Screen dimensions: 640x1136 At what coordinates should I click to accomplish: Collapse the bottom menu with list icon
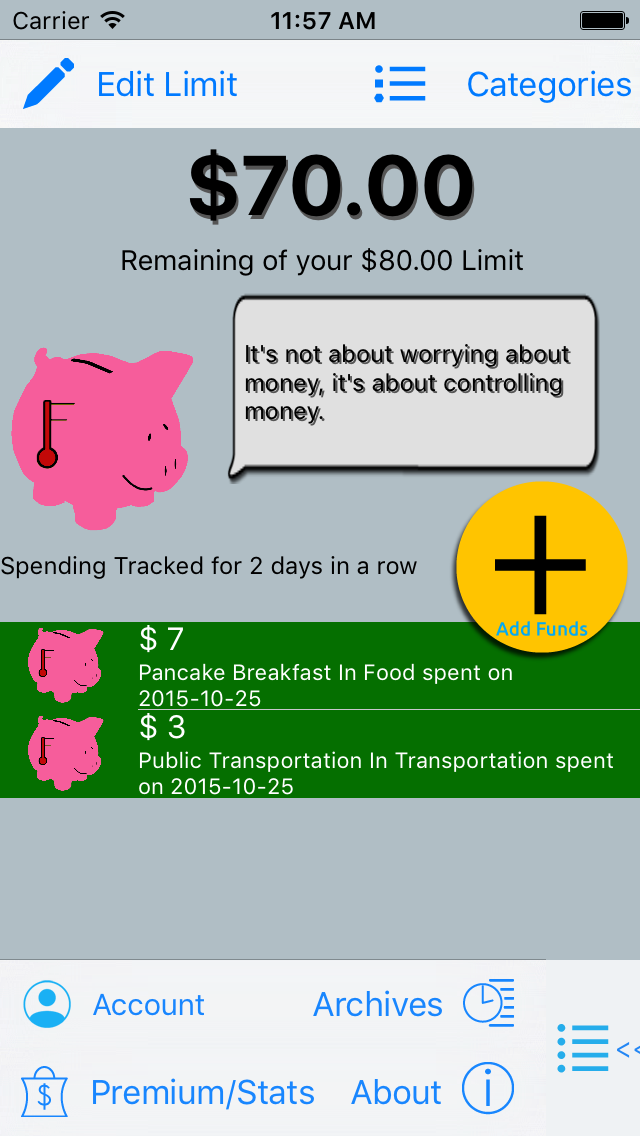pos(597,1048)
